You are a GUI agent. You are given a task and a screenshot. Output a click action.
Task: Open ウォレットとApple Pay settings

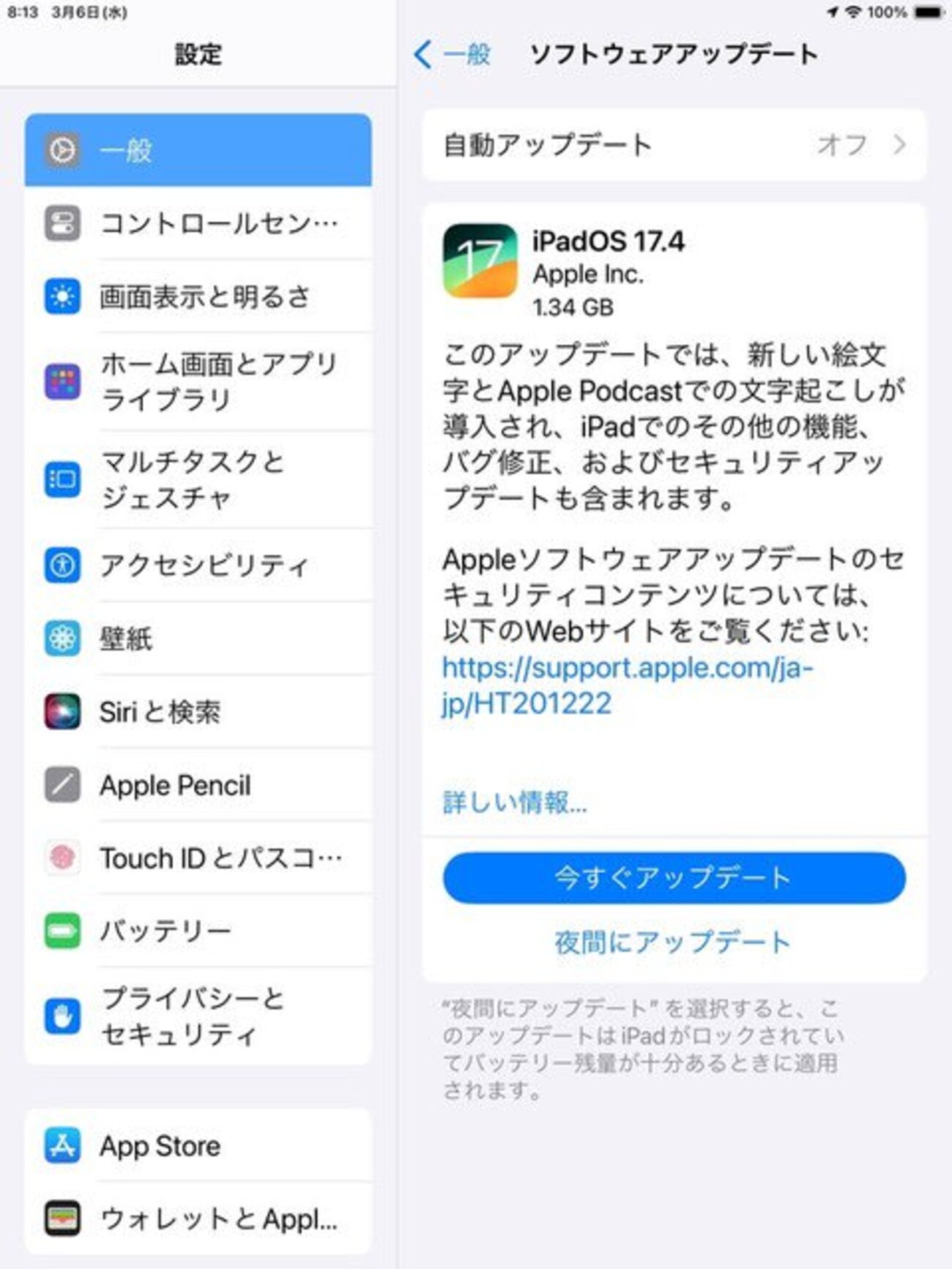[x=198, y=1219]
